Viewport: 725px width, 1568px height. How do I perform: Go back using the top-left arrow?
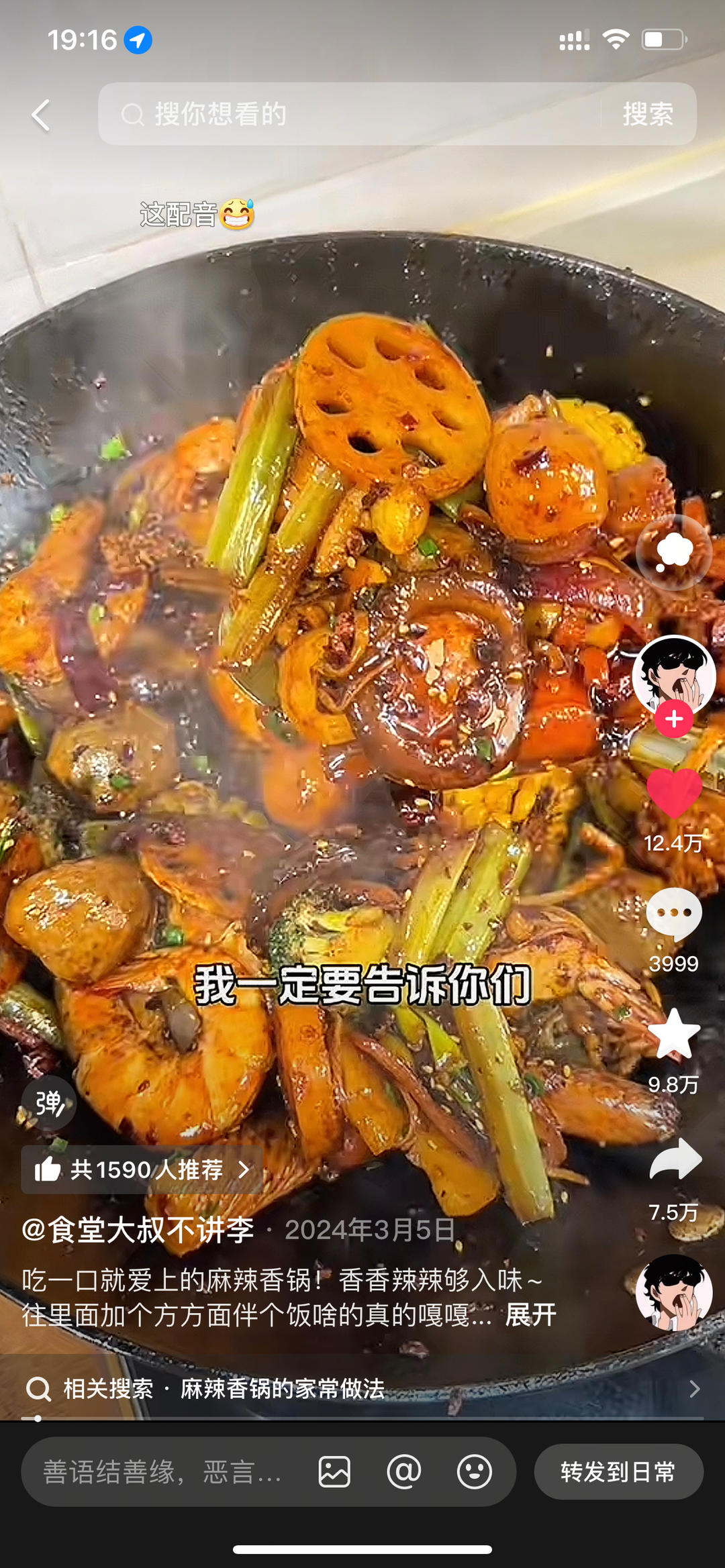(41, 115)
